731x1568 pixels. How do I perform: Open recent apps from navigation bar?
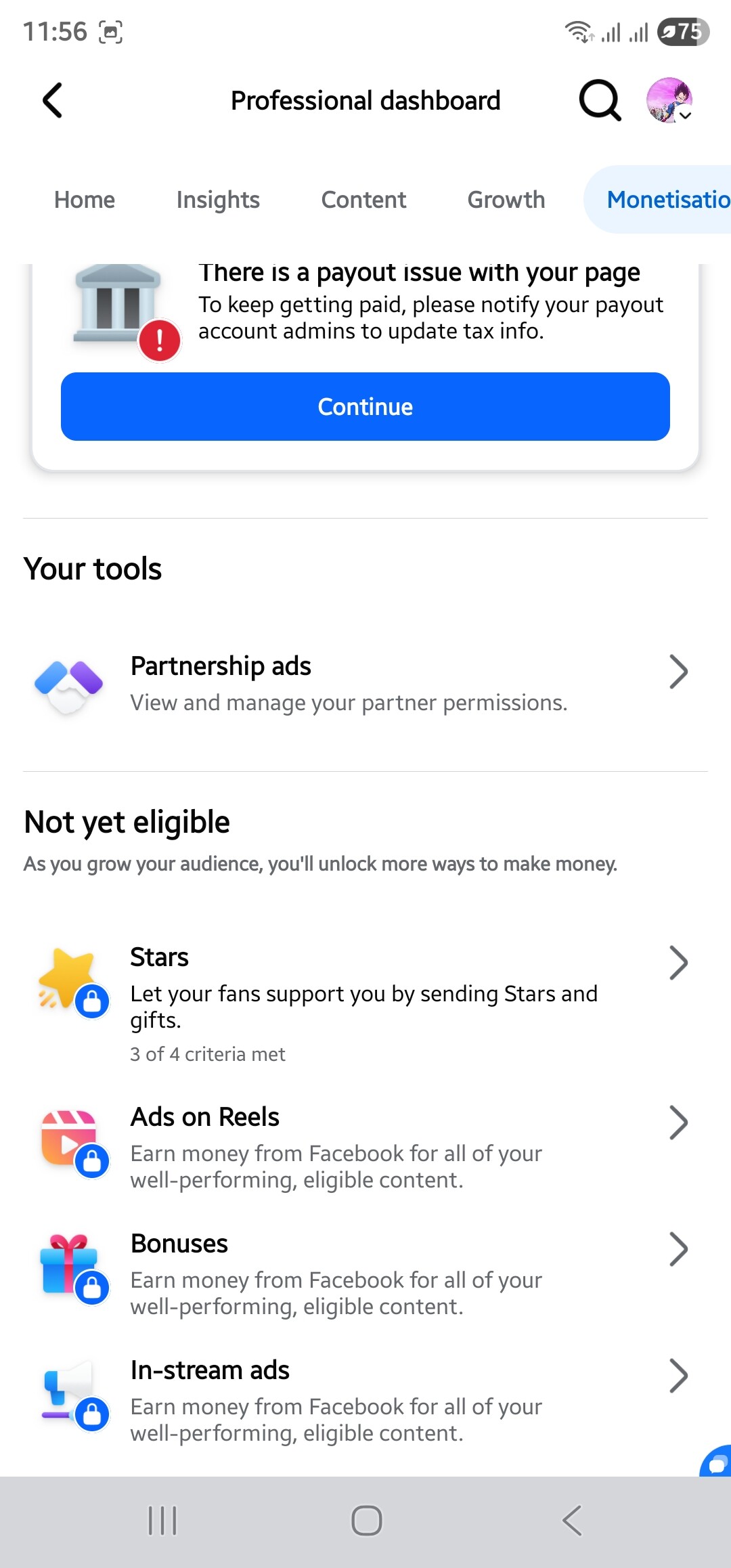pos(162,1521)
